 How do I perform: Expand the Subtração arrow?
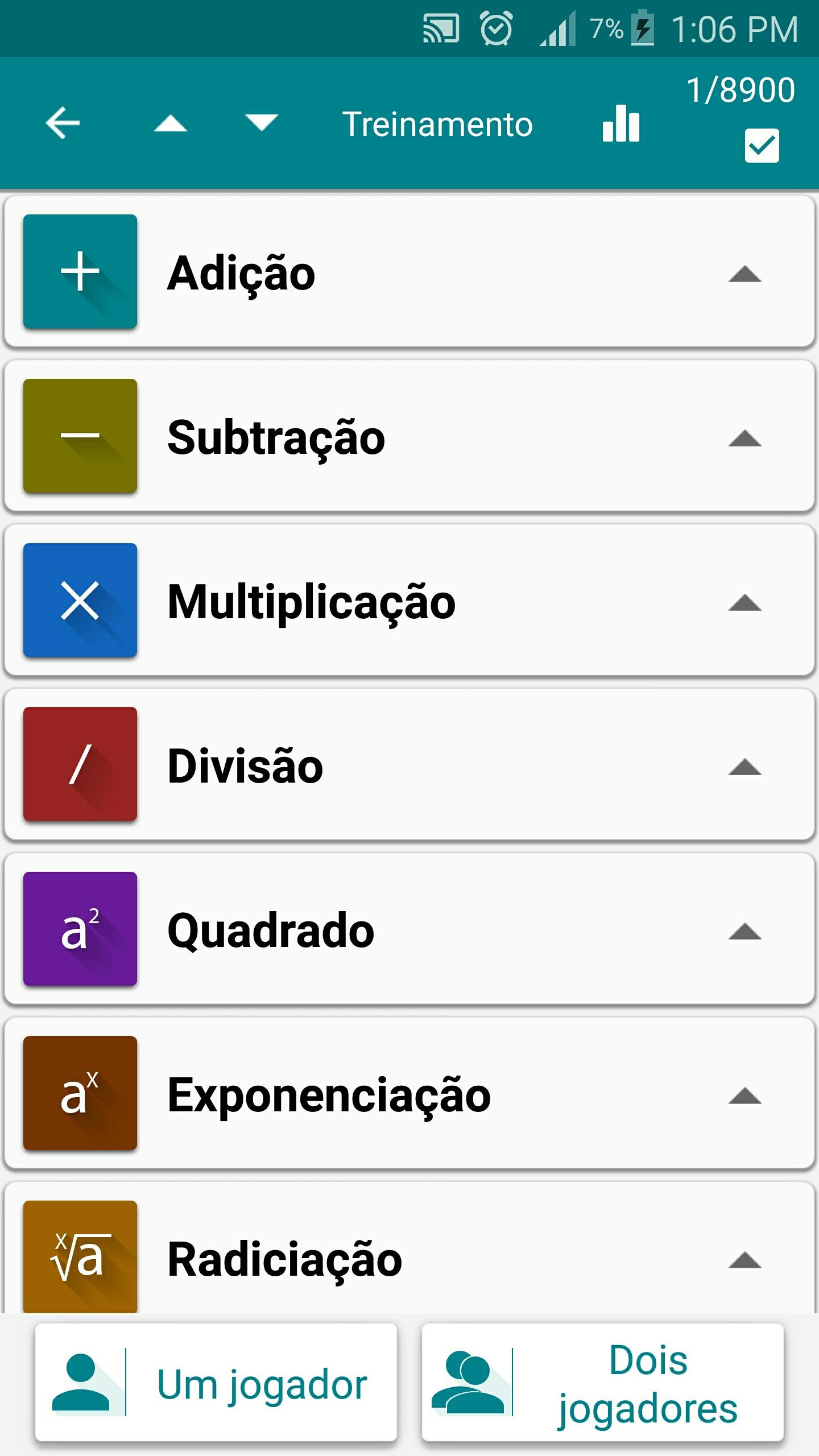point(744,439)
